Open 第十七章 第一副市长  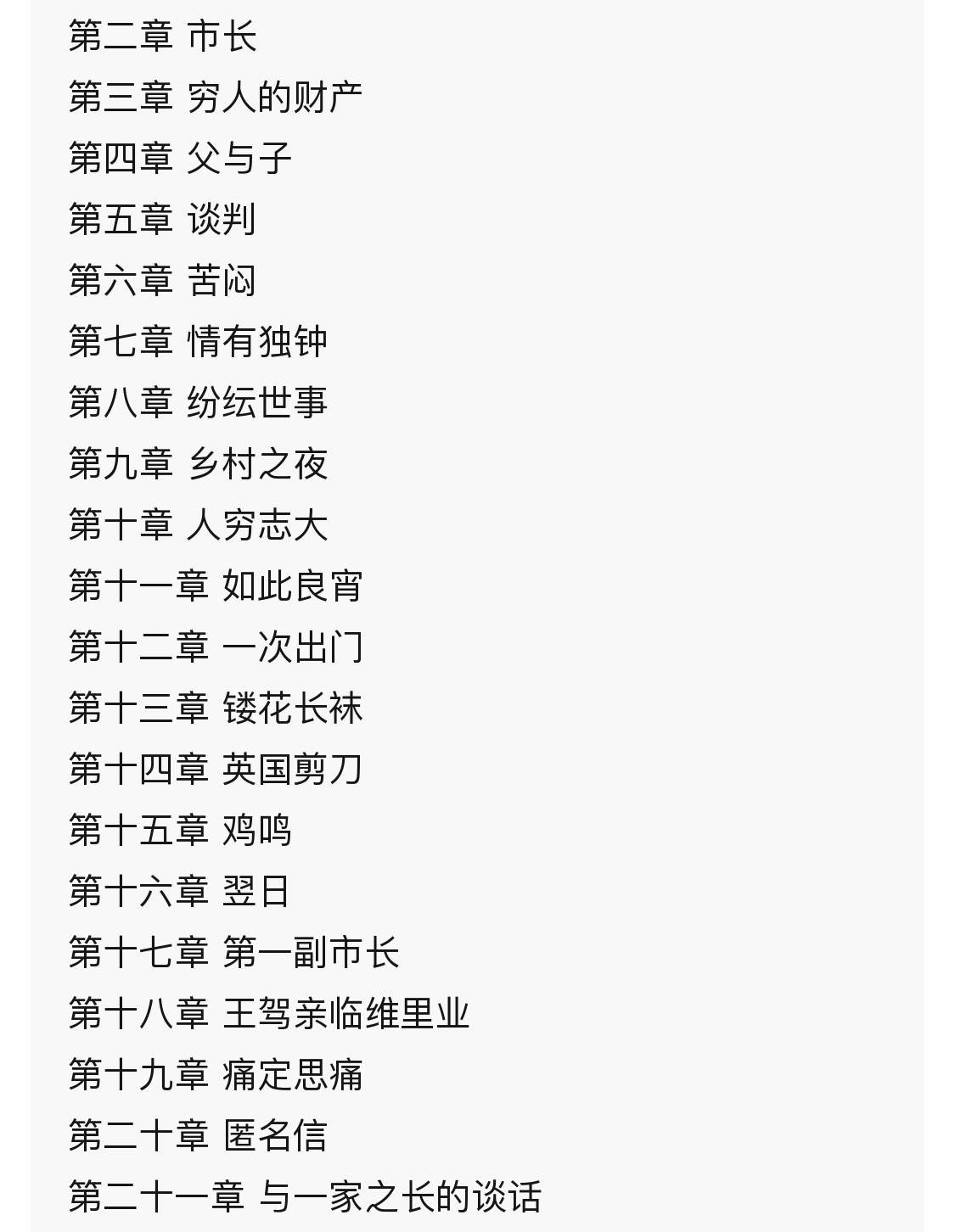(x=233, y=953)
